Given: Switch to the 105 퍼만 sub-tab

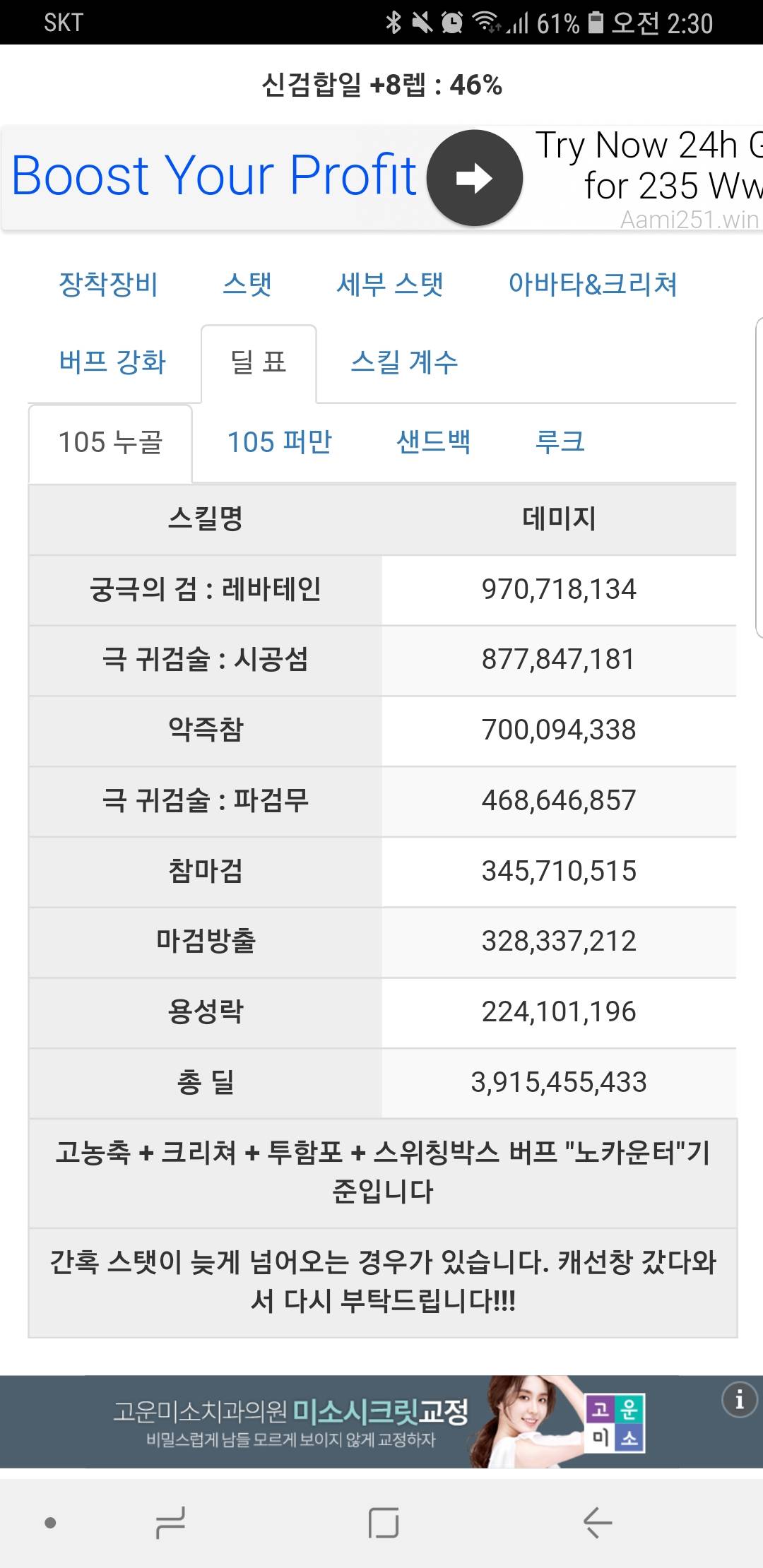Looking at the screenshot, I should click(x=280, y=443).
